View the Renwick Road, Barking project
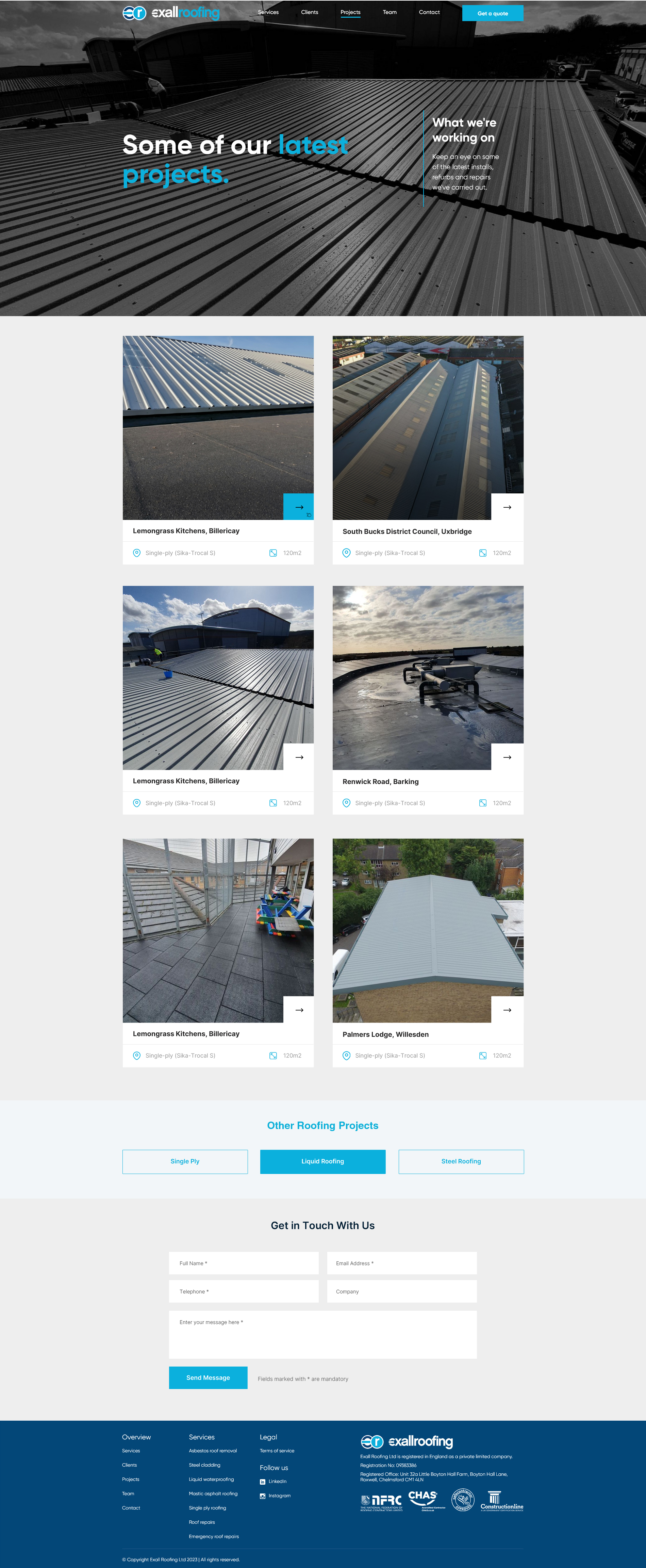 (507, 757)
